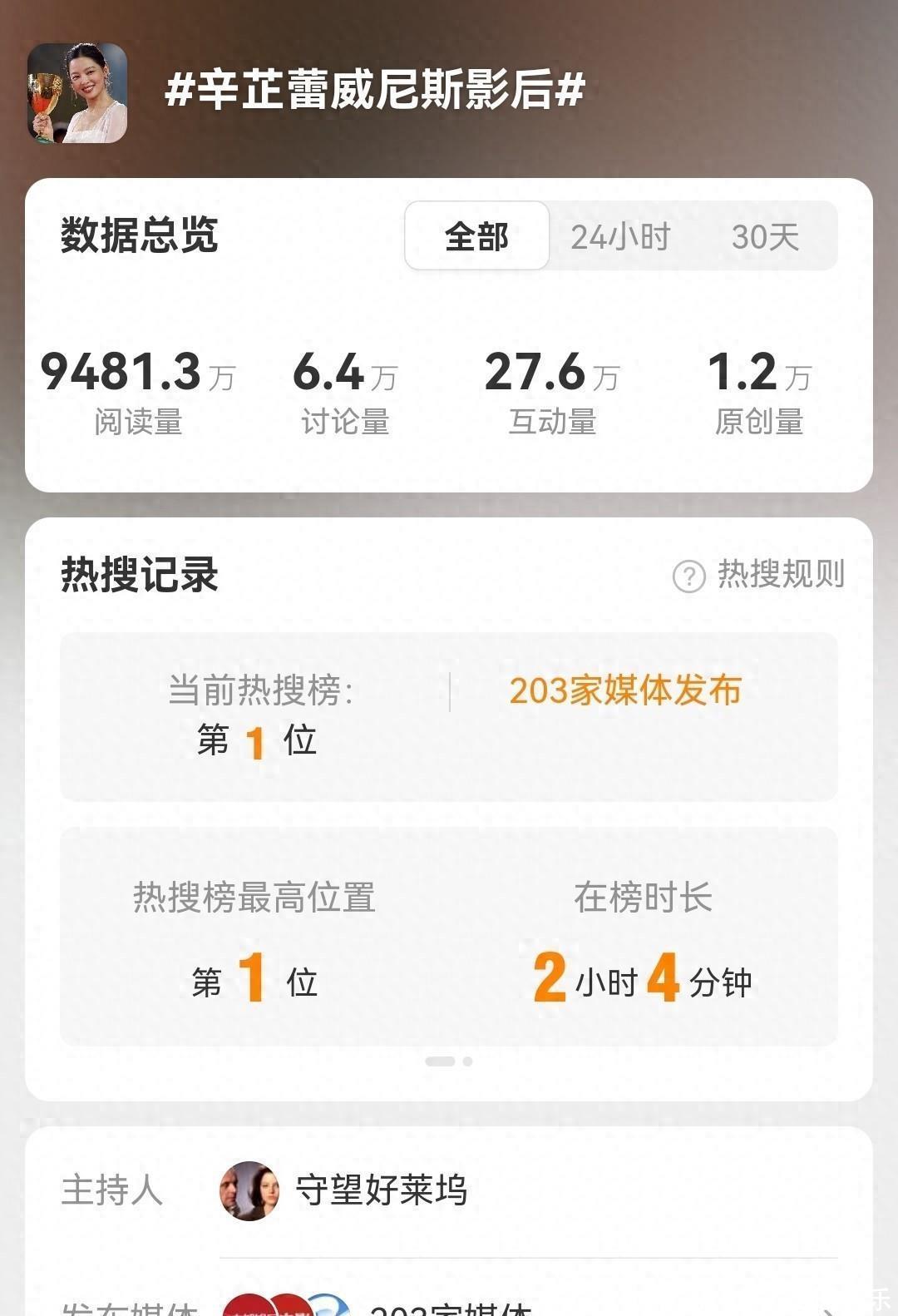Open the topic cover image

pyautogui.click(x=77, y=93)
